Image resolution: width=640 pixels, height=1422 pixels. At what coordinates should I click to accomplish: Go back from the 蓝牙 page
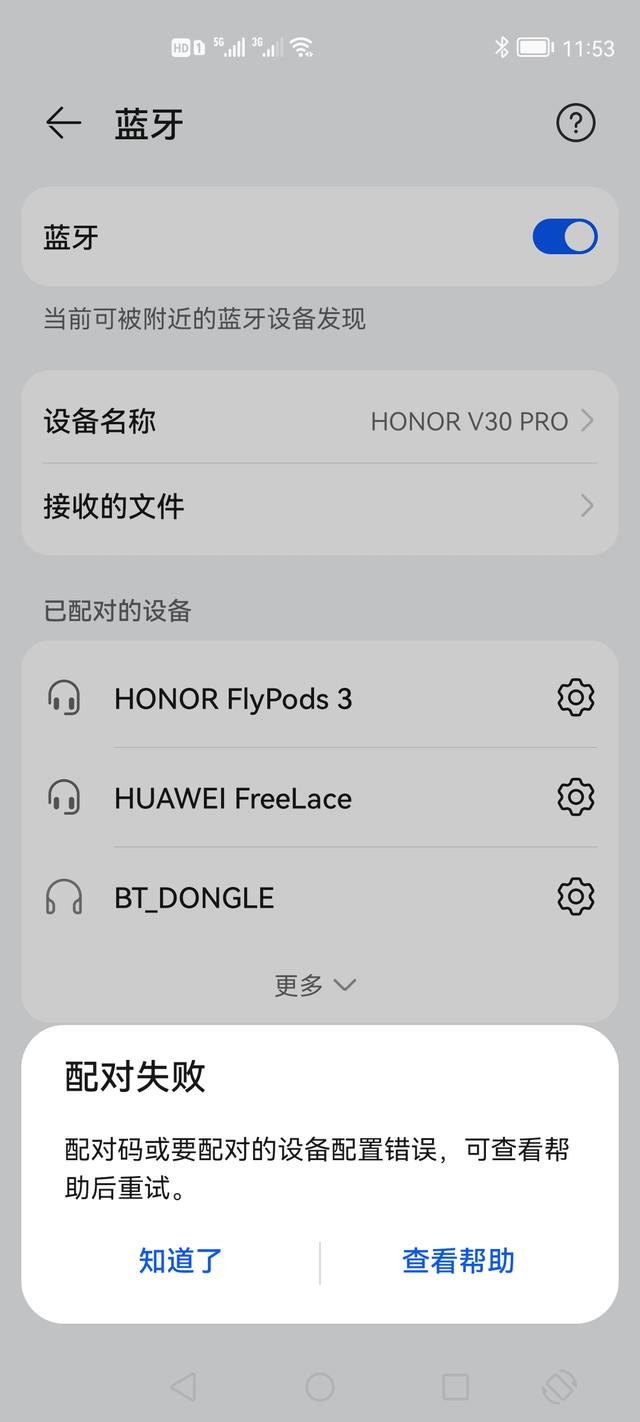[x=63, y=123]
